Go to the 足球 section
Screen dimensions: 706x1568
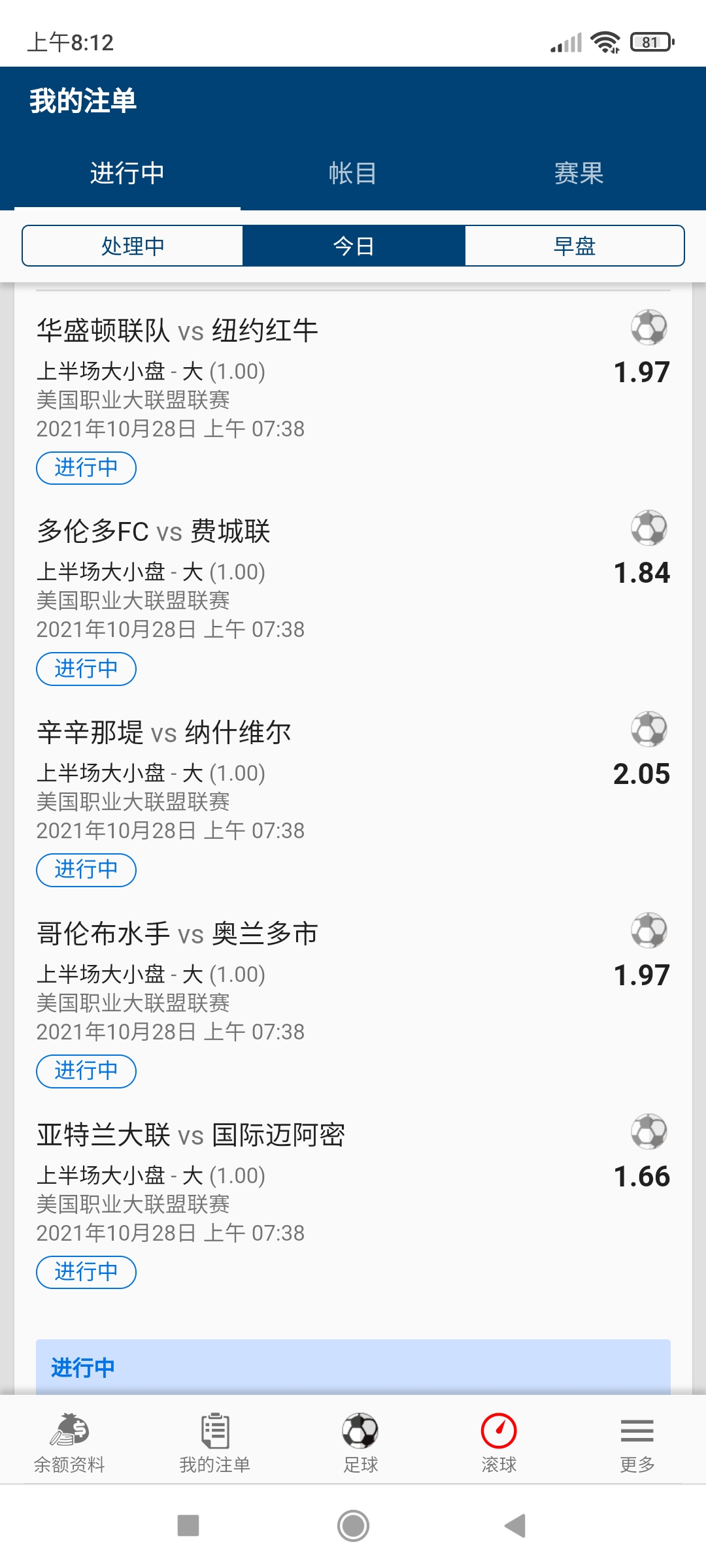(x=360, y=1443)
